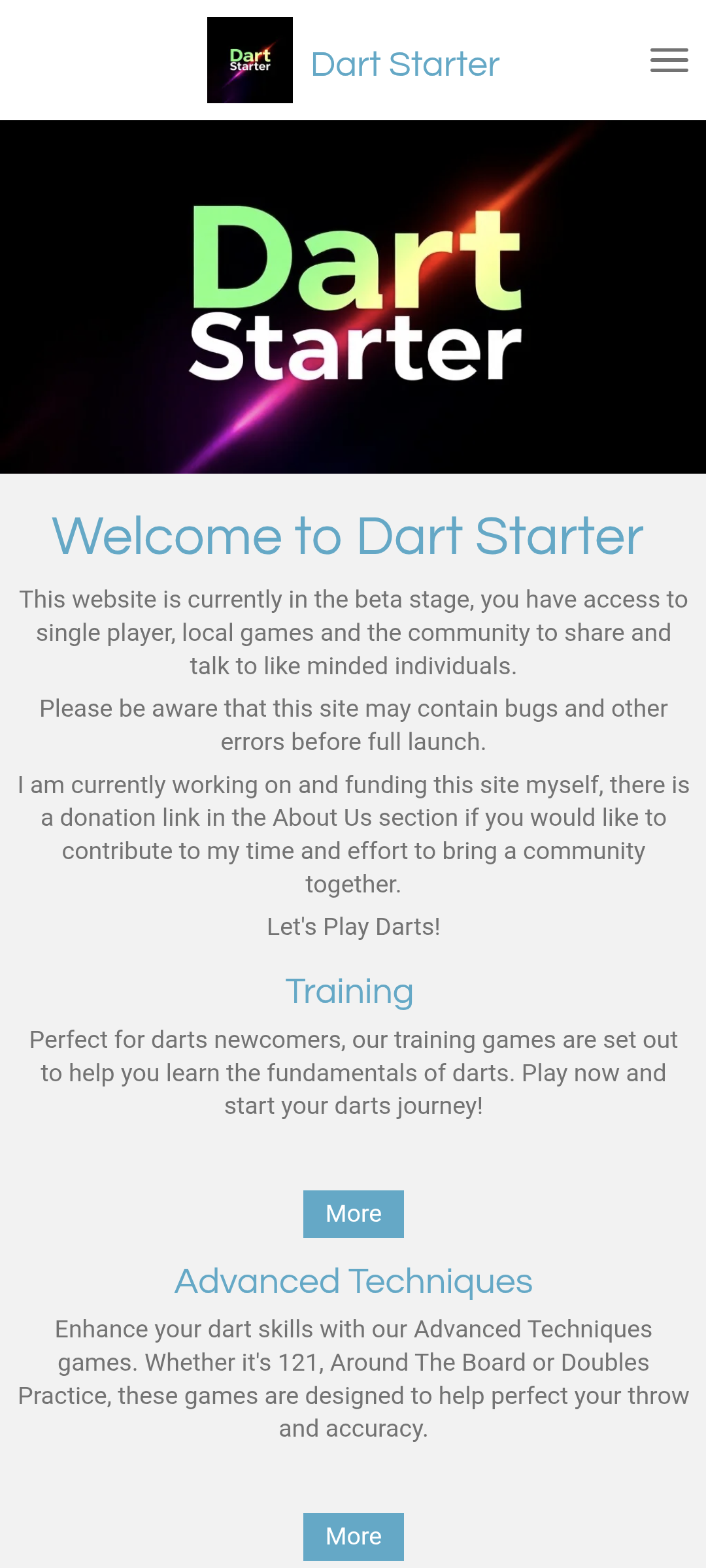The width and height of the screenshot is (706, 1568).
Task: Expand the three-line menu at top right
Action: coord(669,60)
